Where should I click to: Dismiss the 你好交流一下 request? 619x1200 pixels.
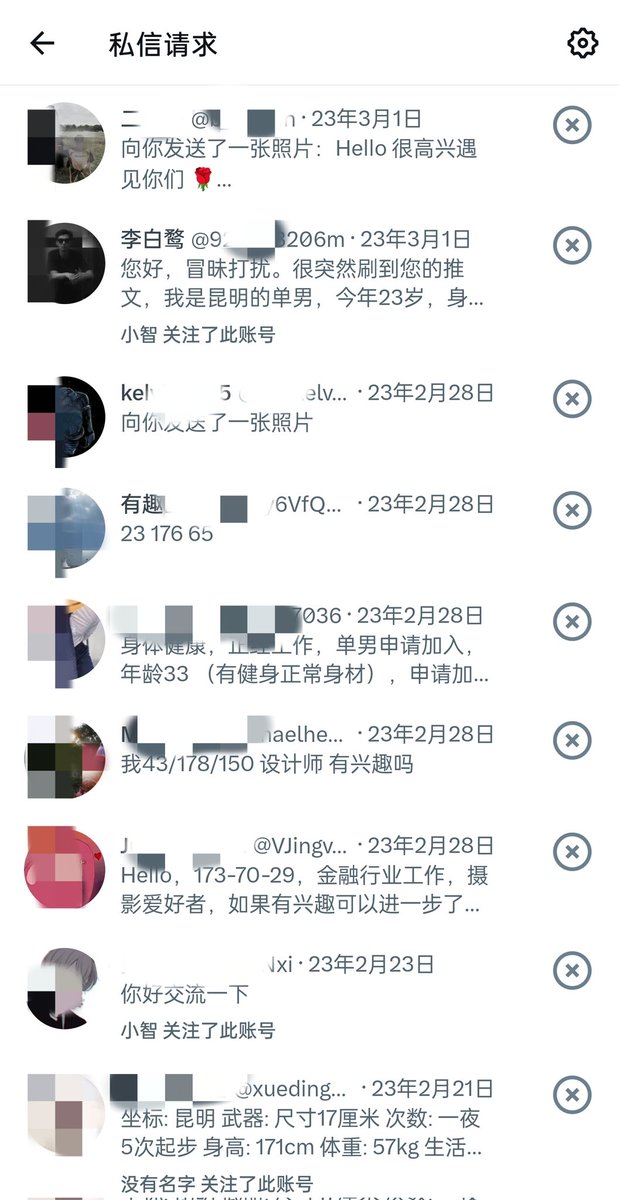coord(572,970)
